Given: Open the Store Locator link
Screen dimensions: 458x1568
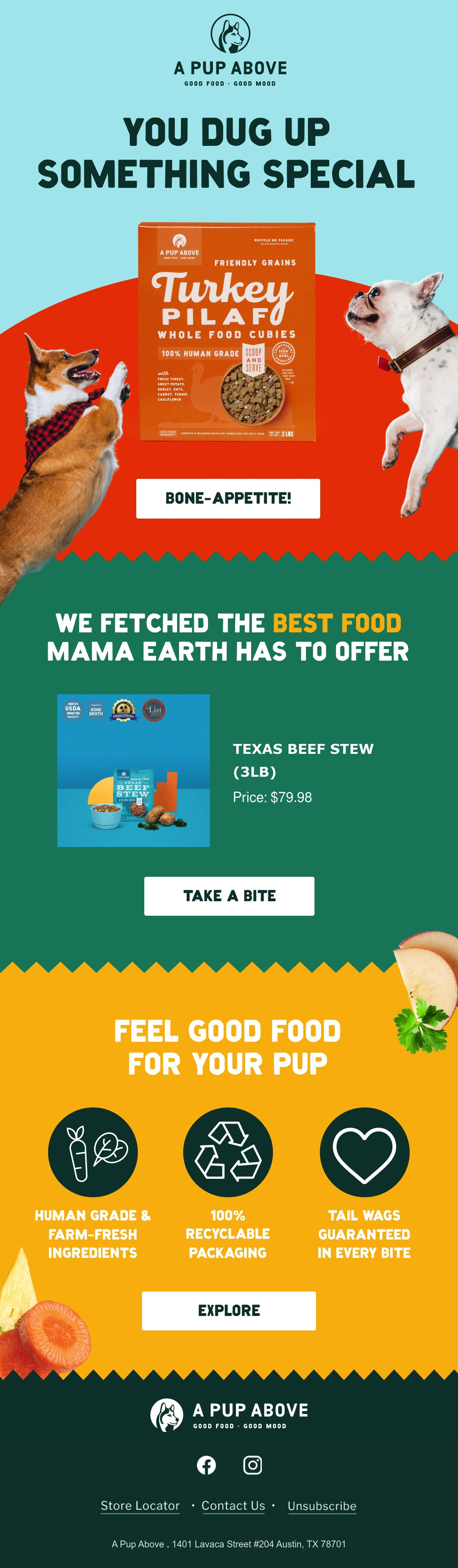Looking at the screenshot, I should 140,1505.
